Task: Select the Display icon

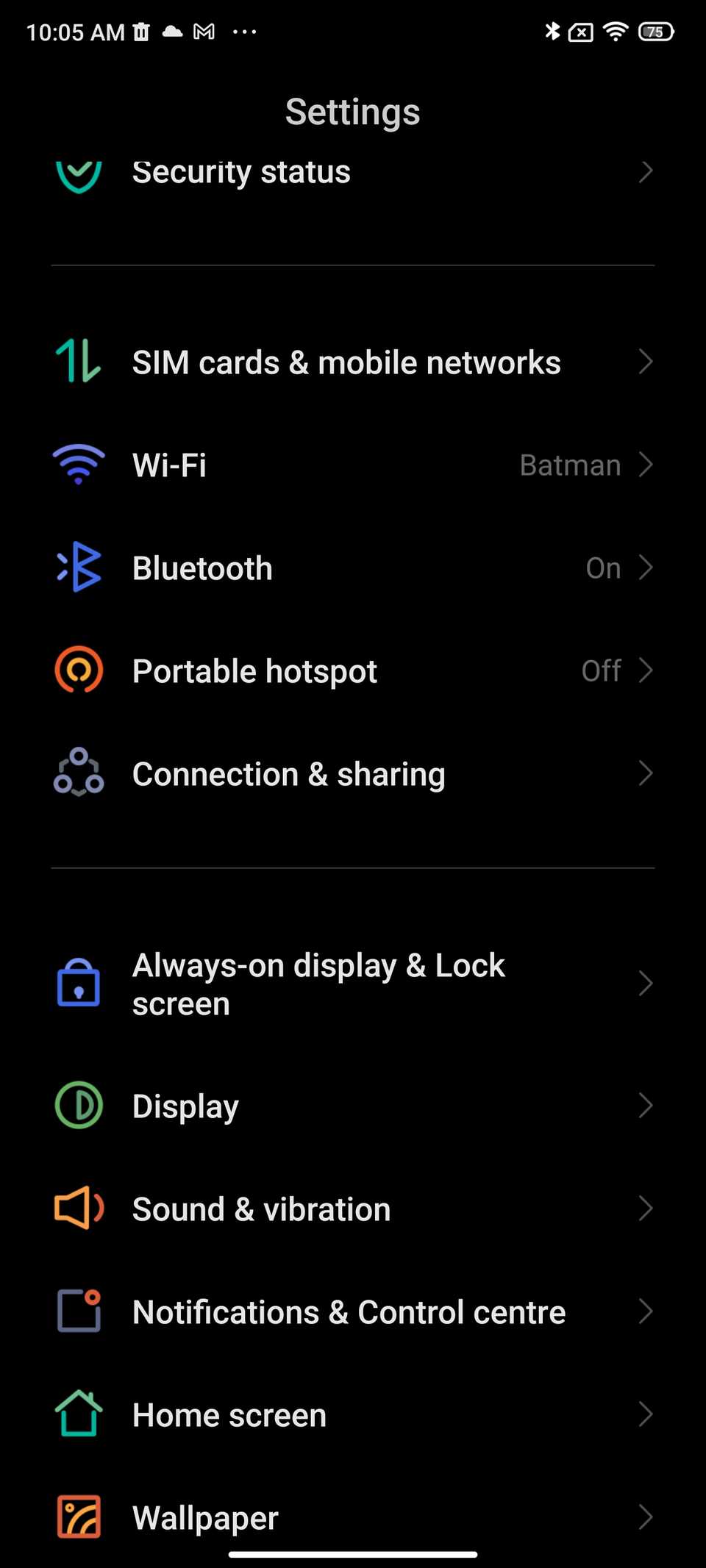Action: (77, 1106)
